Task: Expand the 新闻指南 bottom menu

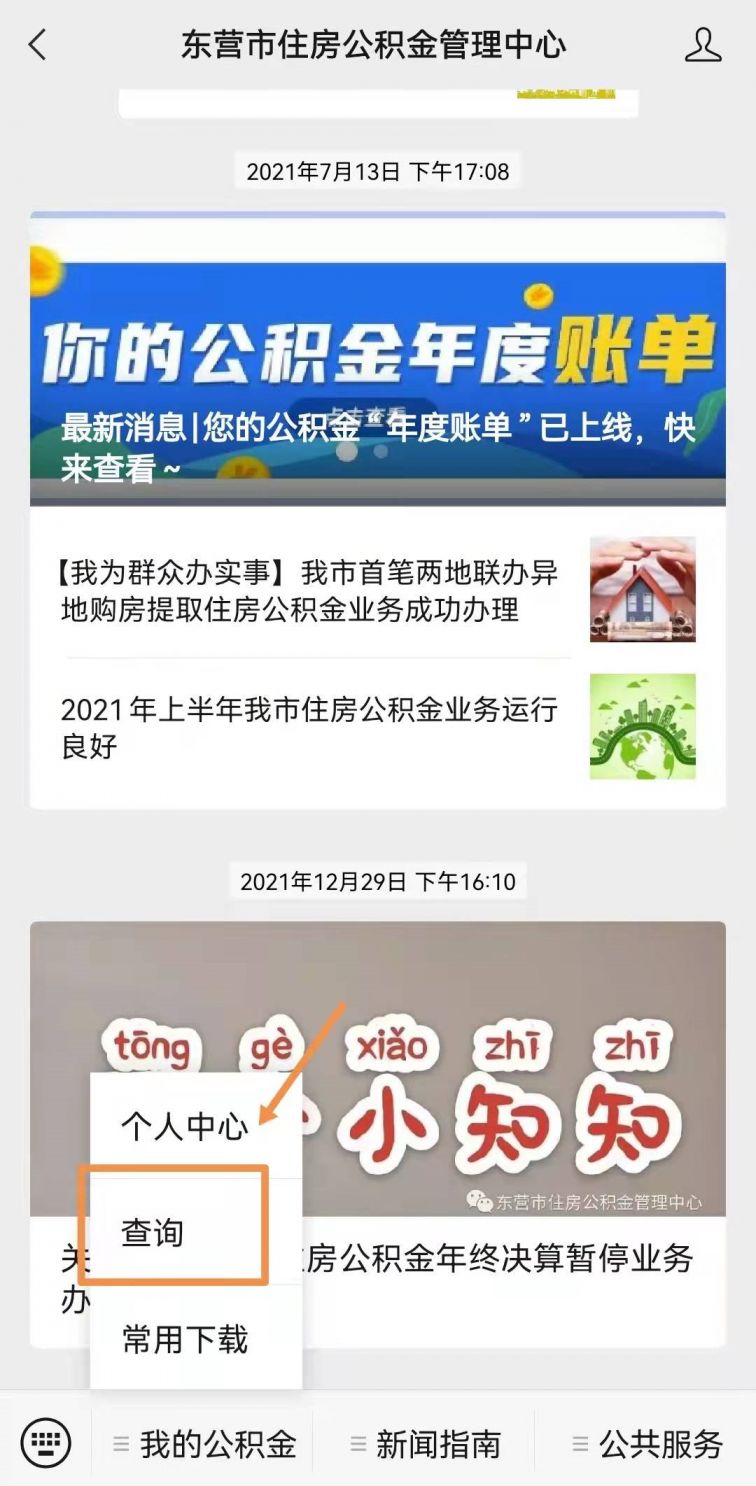Action: click(x=424, y=1444)
